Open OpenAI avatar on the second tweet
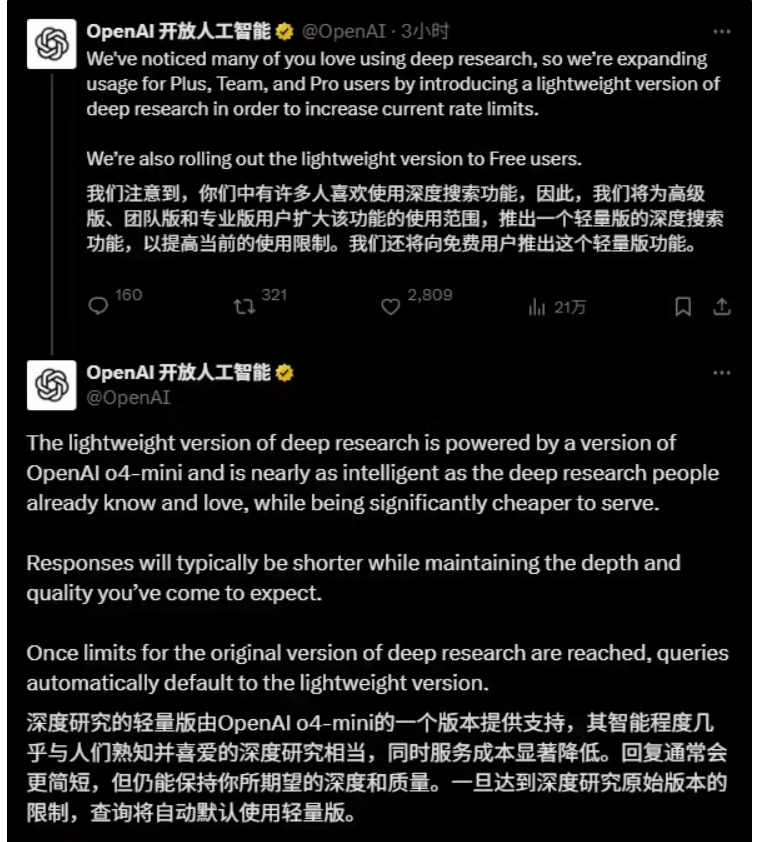Screen dimensions: 763x842 [51, 385]
